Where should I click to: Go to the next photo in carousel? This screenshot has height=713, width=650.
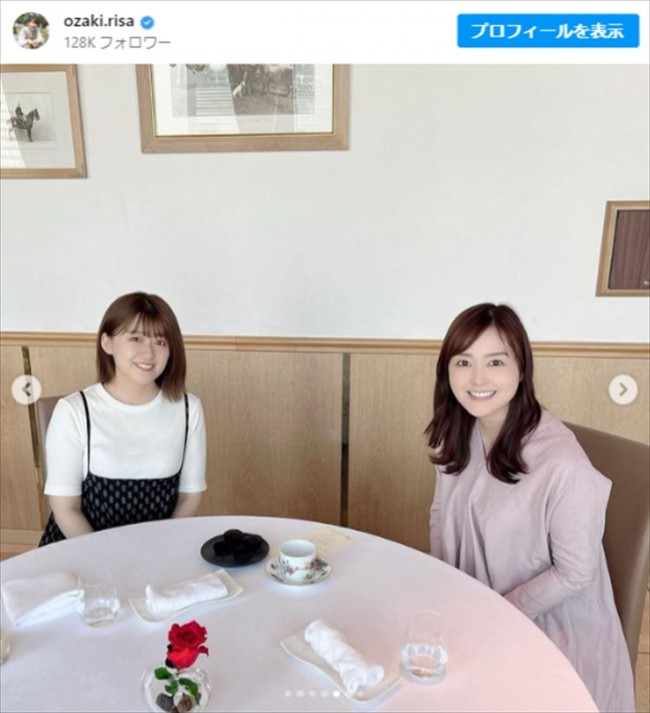[622, 389]
